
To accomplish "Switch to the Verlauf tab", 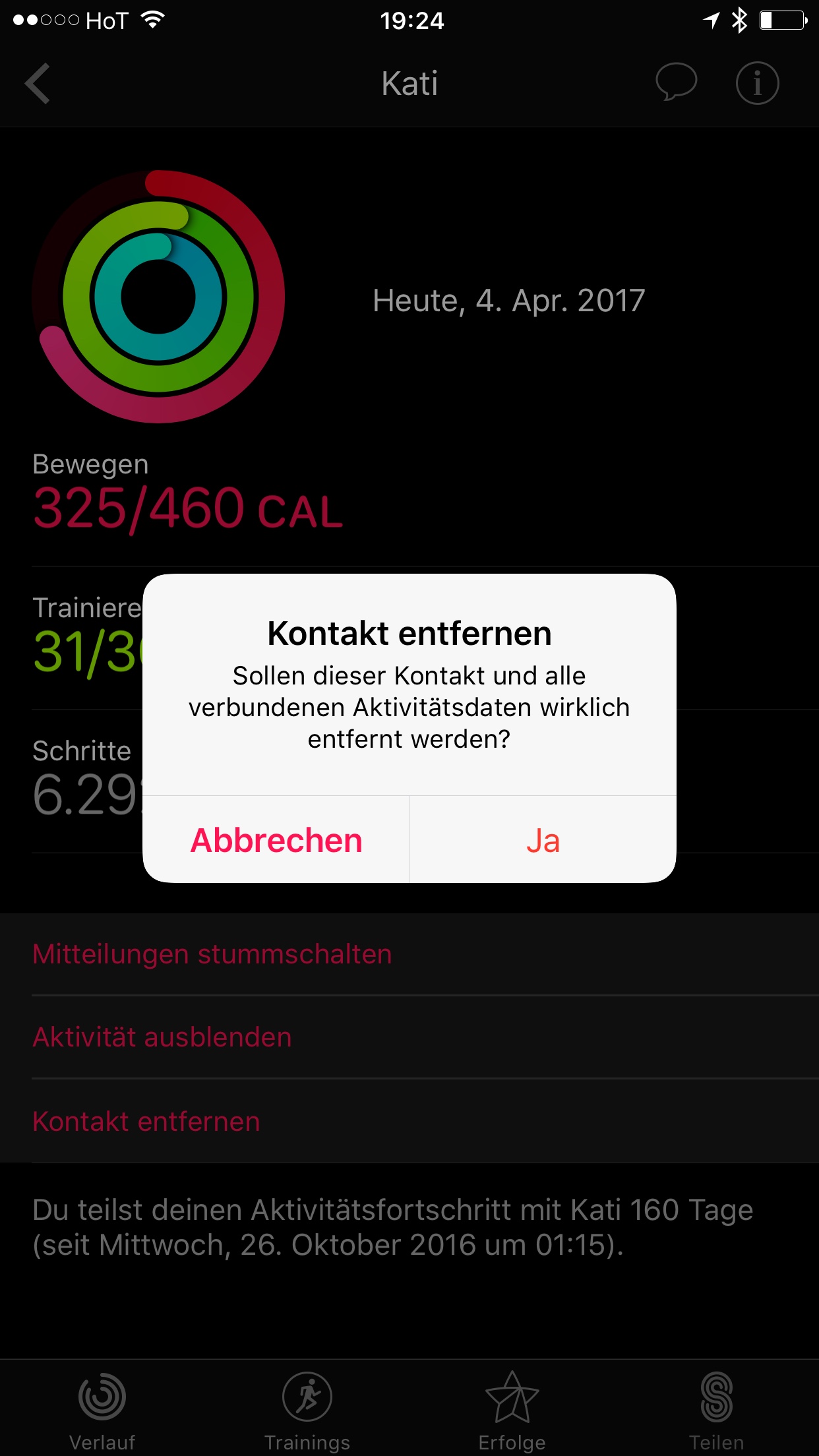I will click(x=102, y=1409).
